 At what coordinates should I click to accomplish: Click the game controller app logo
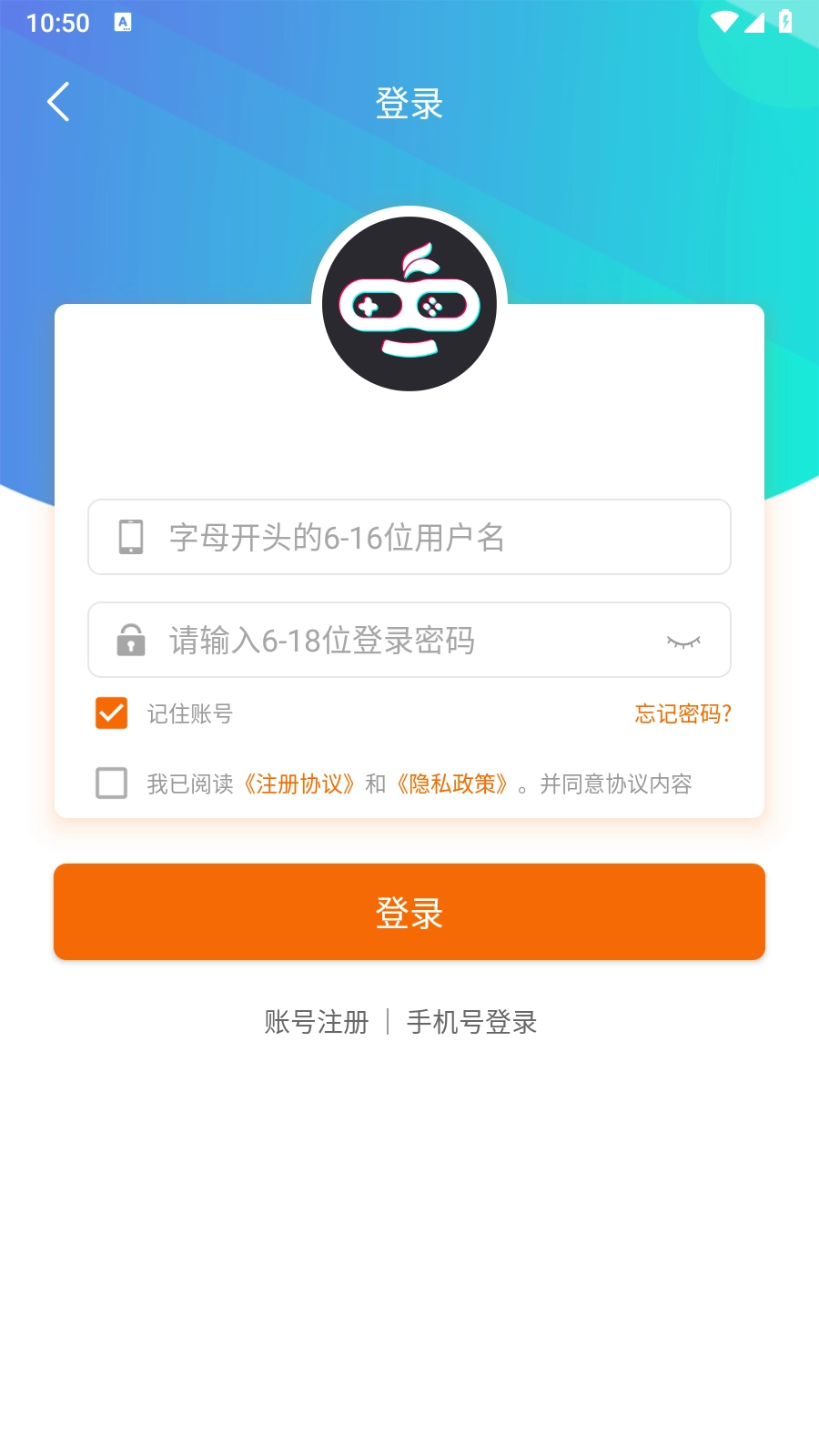tap(411, 301)
